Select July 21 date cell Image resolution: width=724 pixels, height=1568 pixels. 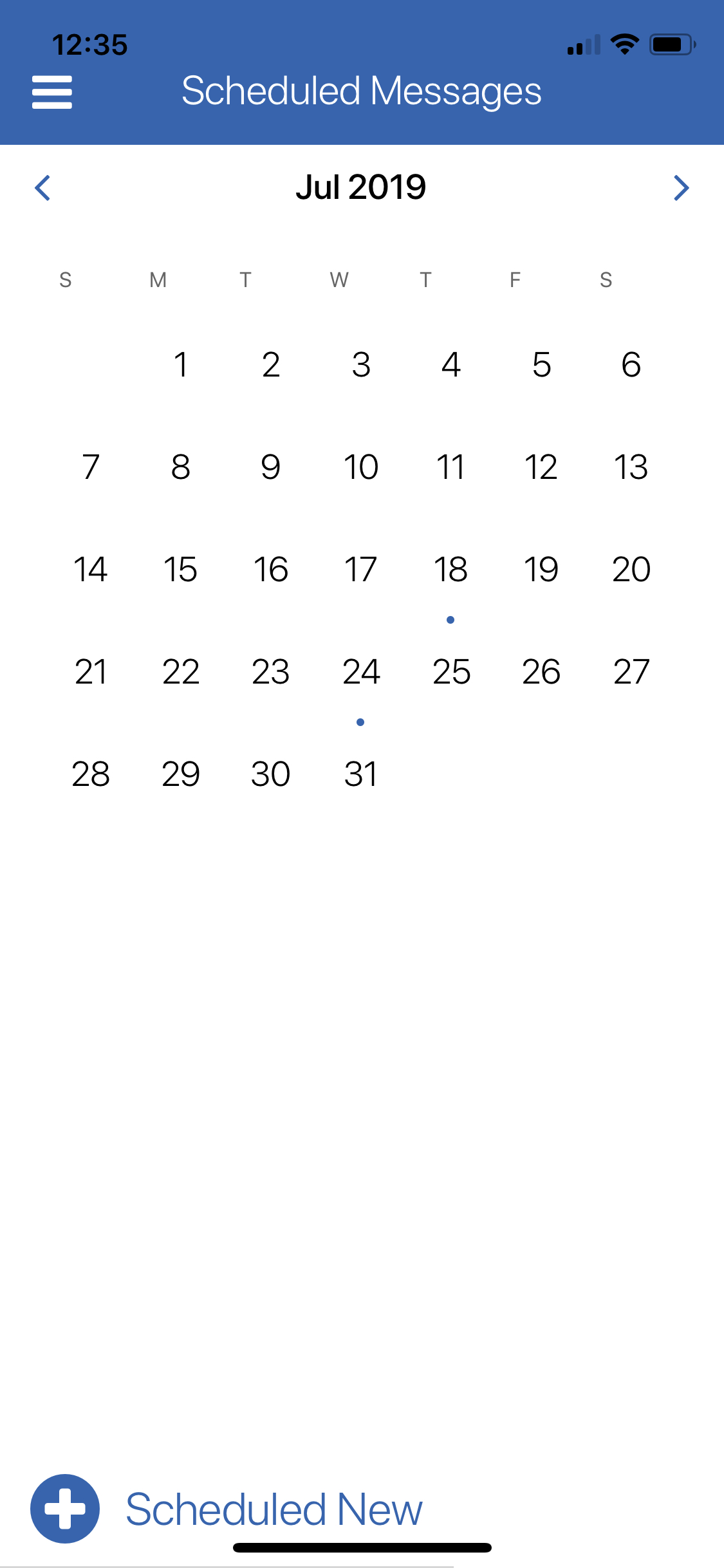[x=91, y=673]
